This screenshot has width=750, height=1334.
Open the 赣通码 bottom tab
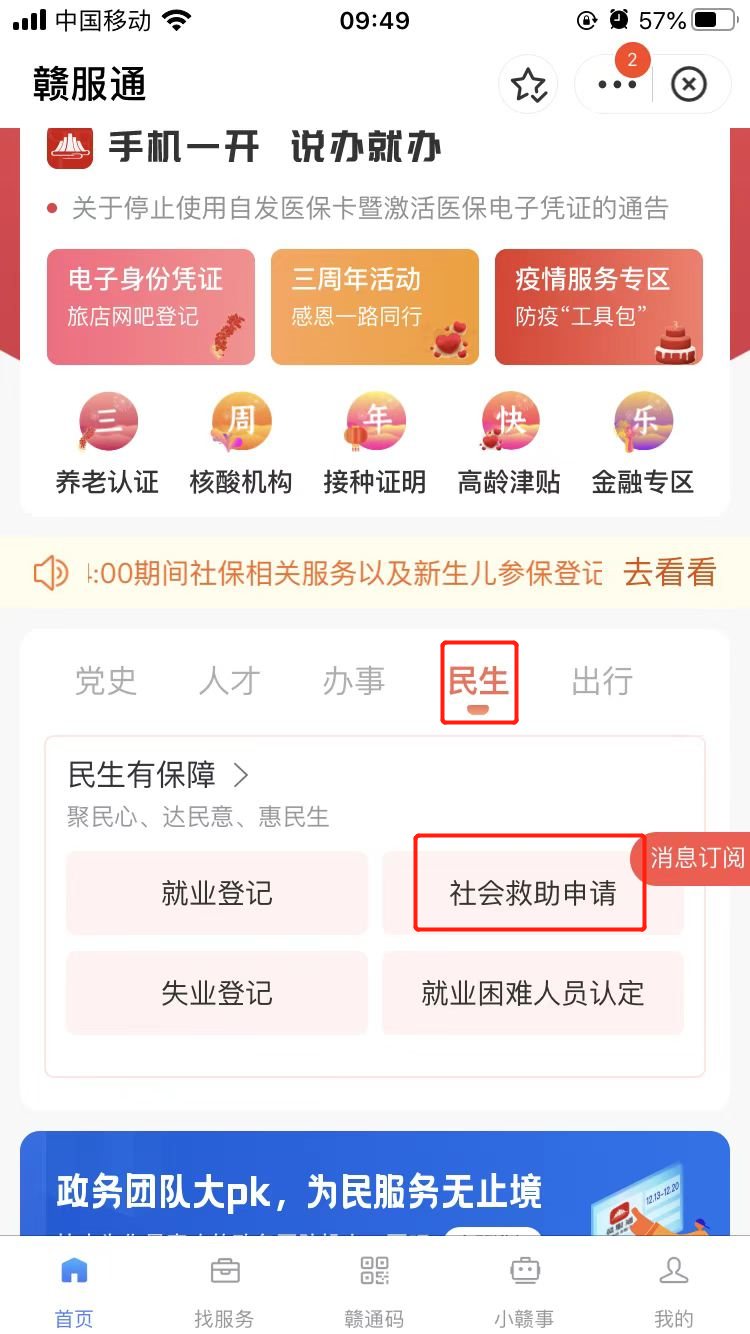374,1291
